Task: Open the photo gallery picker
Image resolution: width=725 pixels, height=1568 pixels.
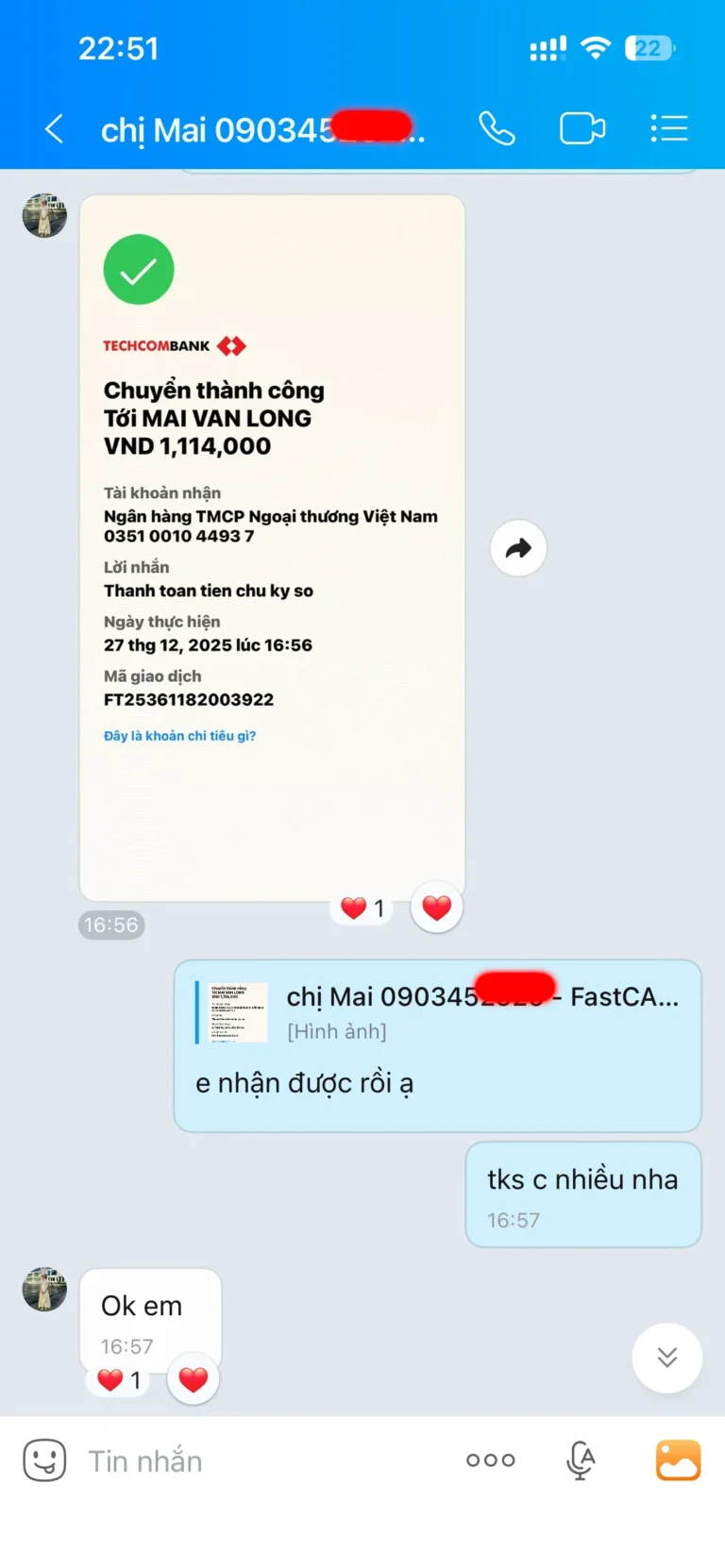Action: (678, 1460)
